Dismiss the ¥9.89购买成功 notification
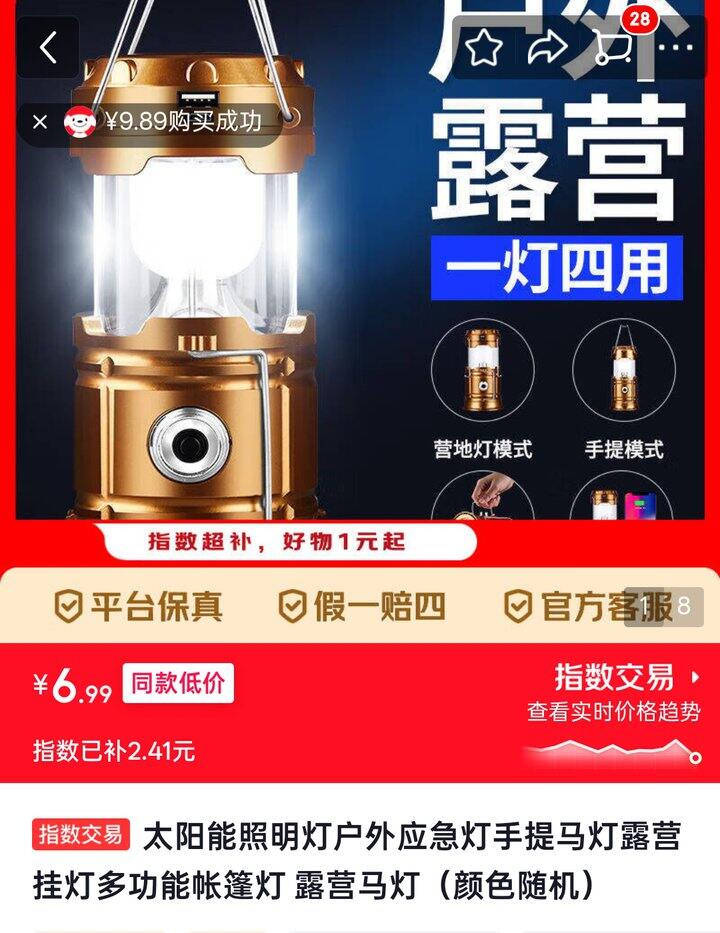The width and height of the screenshot is (720, 933). click(x=40, y=122)
